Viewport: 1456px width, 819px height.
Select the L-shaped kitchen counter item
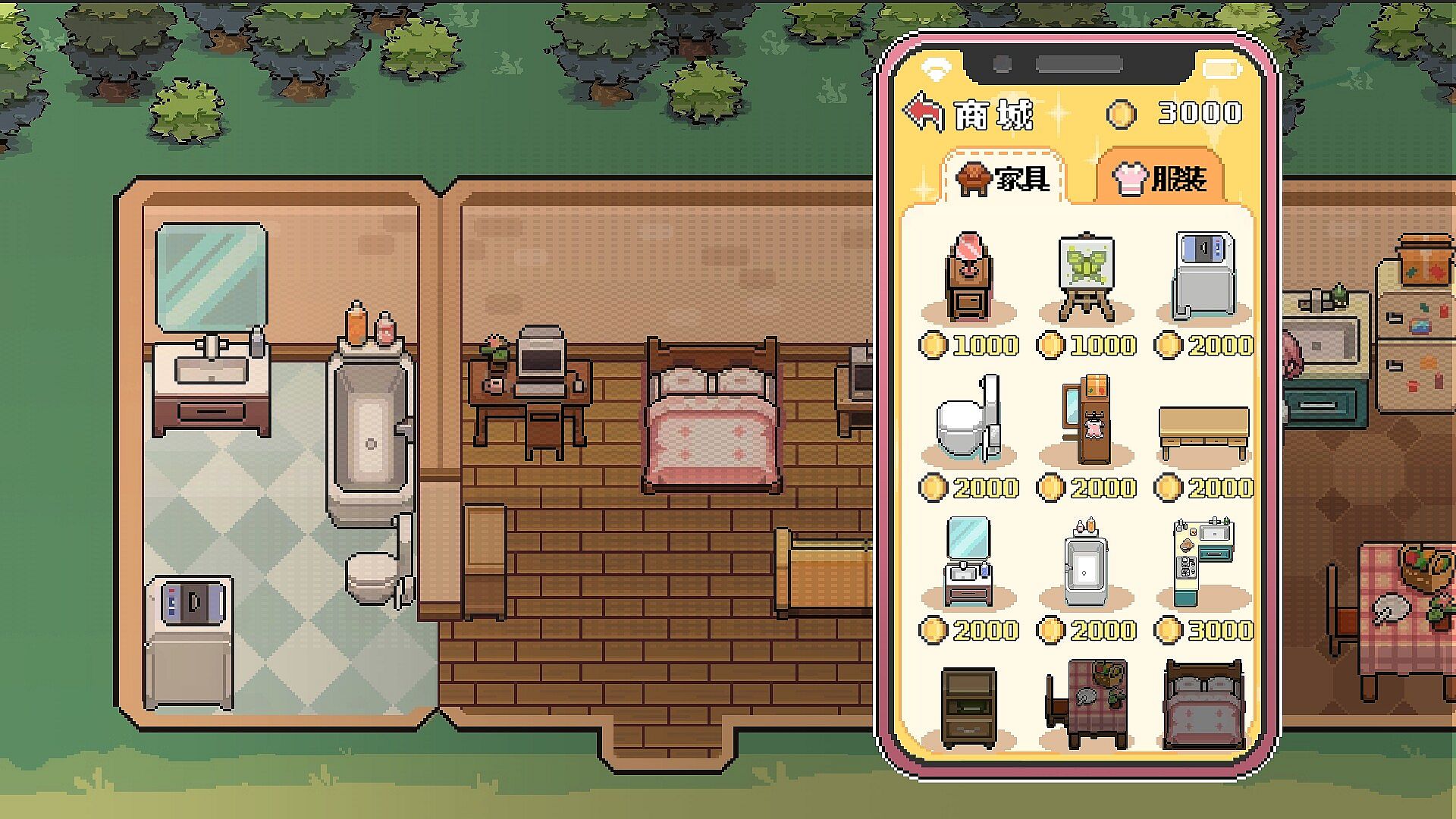(1203, 563)
